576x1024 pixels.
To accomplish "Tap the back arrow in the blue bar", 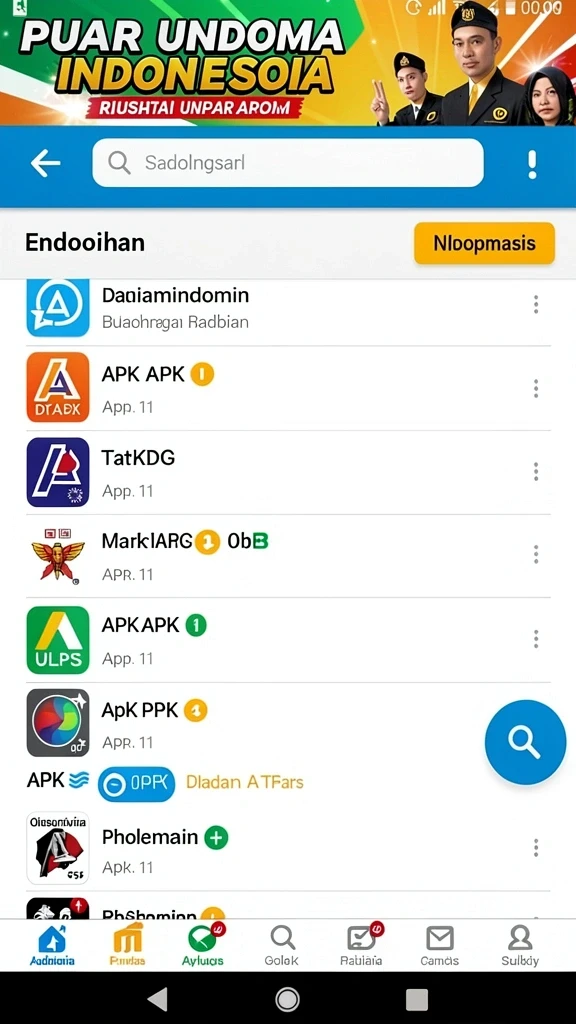I will [45, 163].
